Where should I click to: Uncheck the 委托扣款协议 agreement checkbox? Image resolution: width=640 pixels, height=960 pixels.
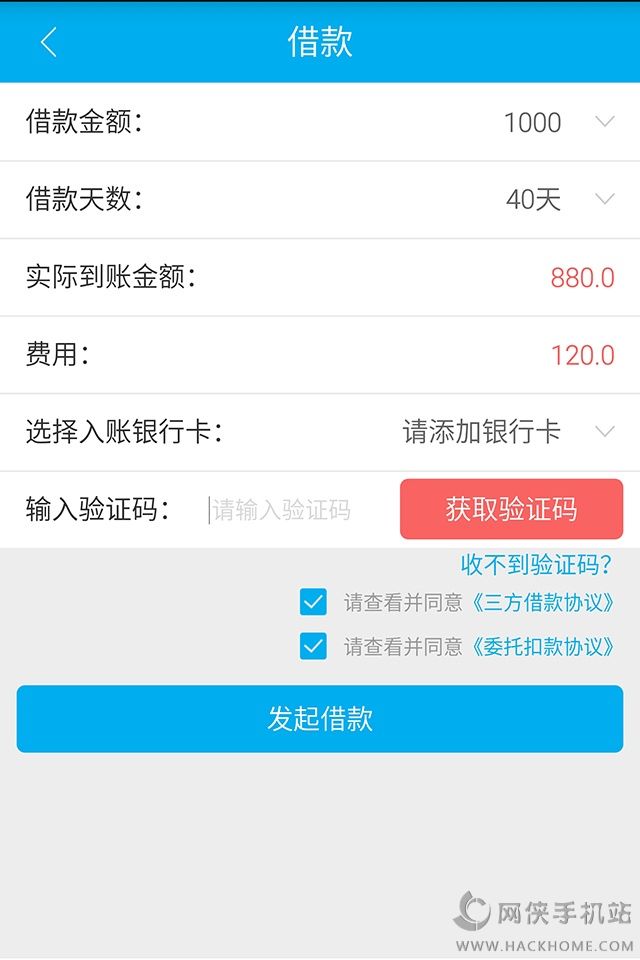[313, 646]
